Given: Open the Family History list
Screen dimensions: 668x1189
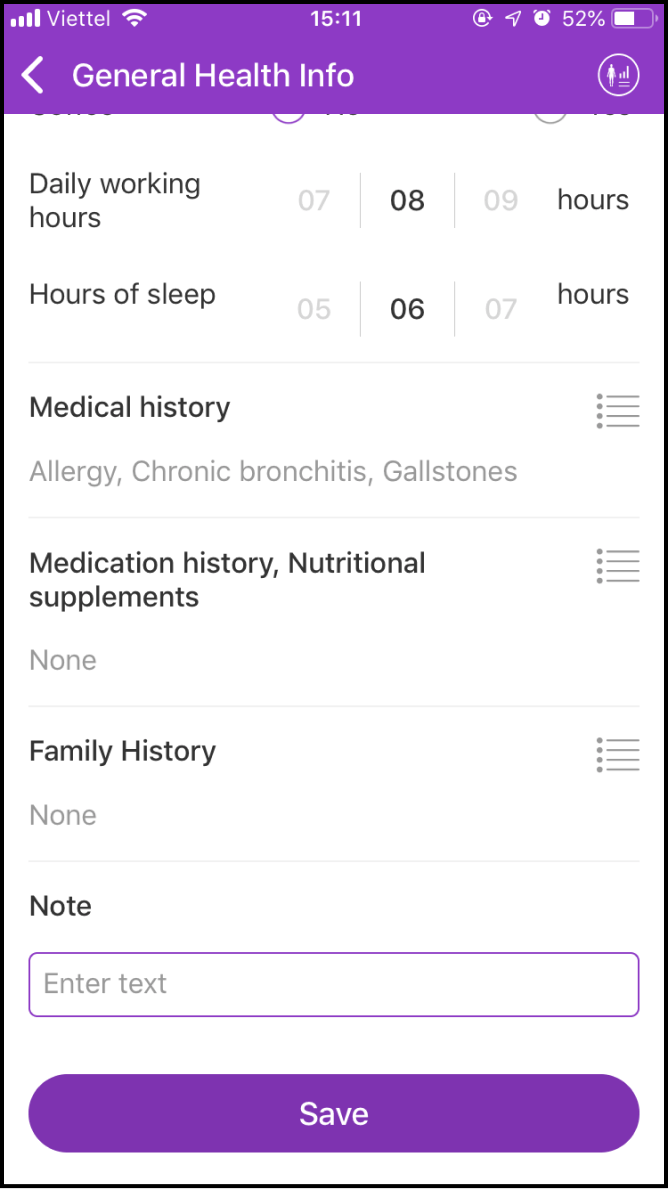Looking at the screenshot, I should [x=618, y=754].
